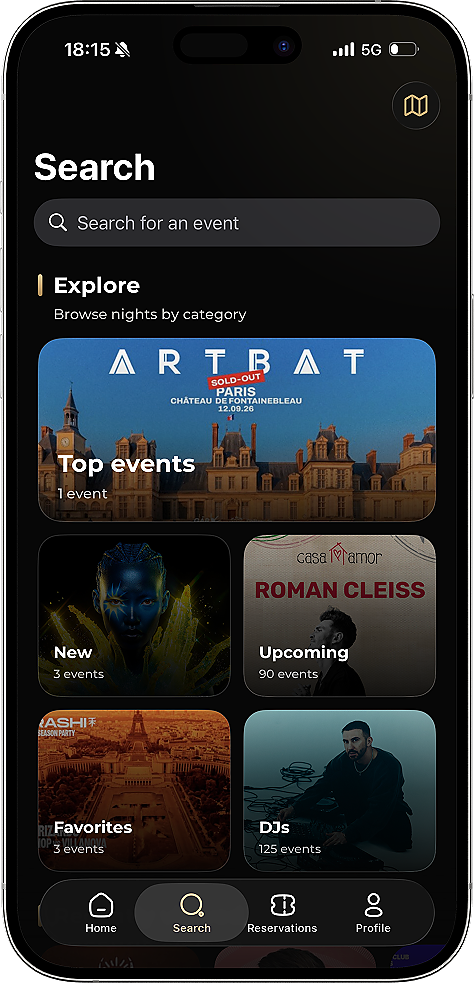Open the Upcoming events category
This screenshot has width=474, height=983.
tap(339, 615)
